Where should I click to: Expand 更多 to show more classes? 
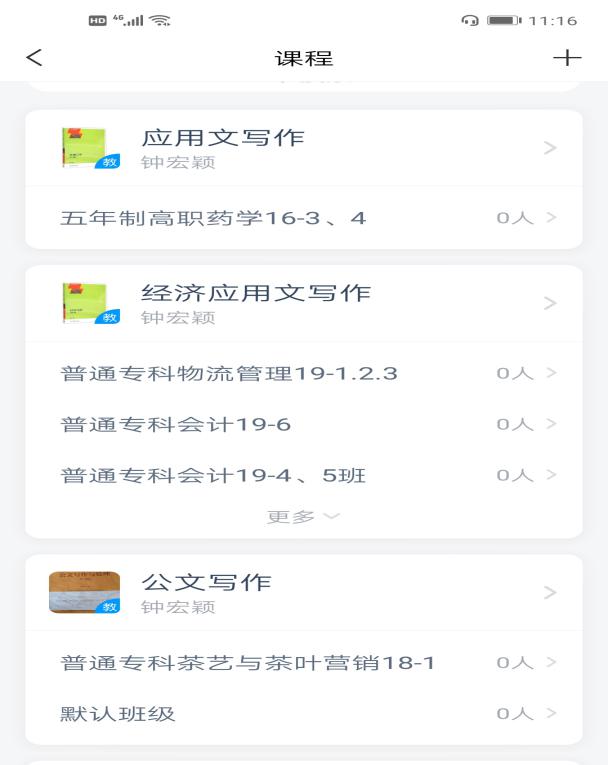point(303,516)
